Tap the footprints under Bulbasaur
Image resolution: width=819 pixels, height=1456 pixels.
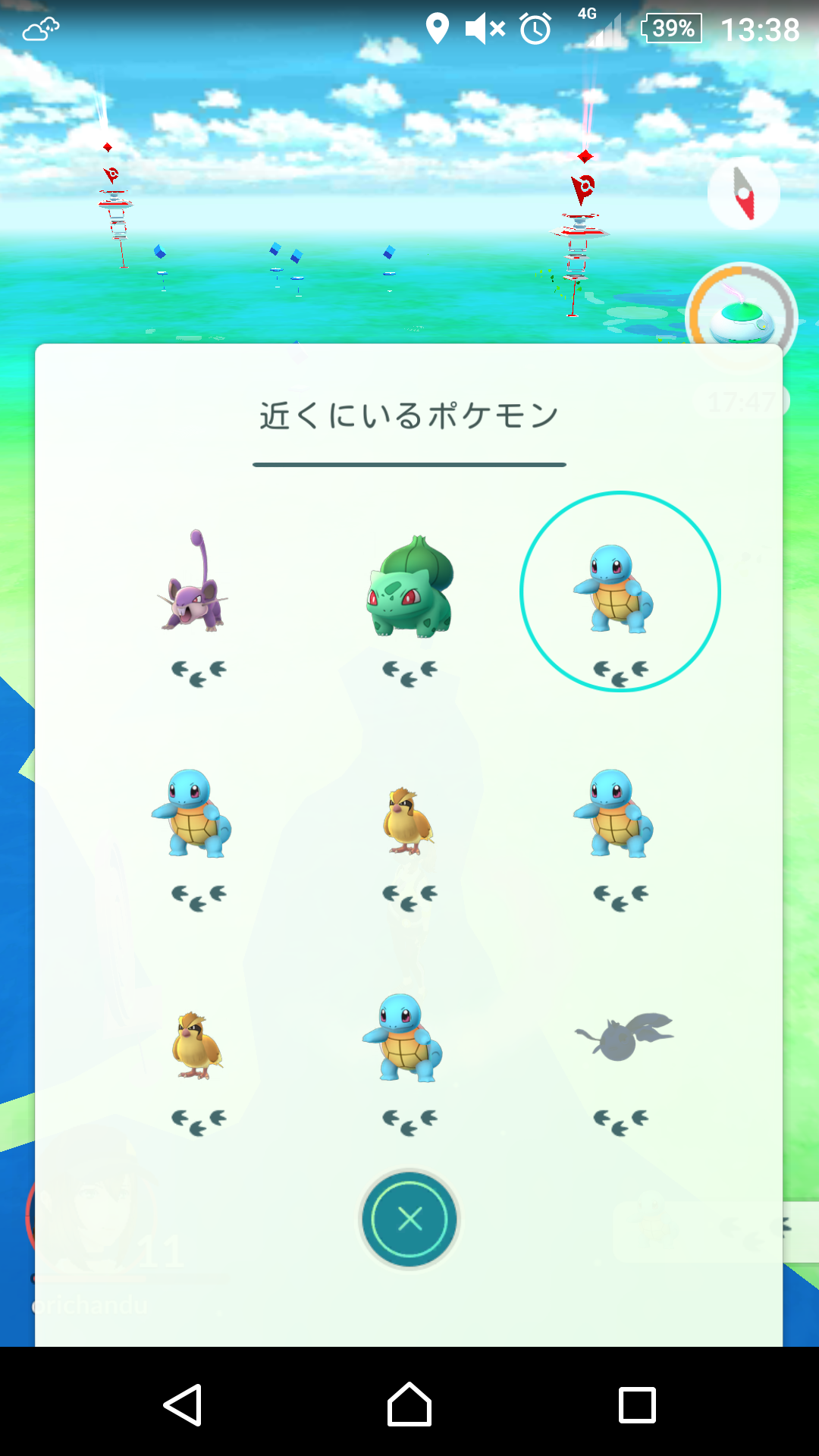(409, 671)
